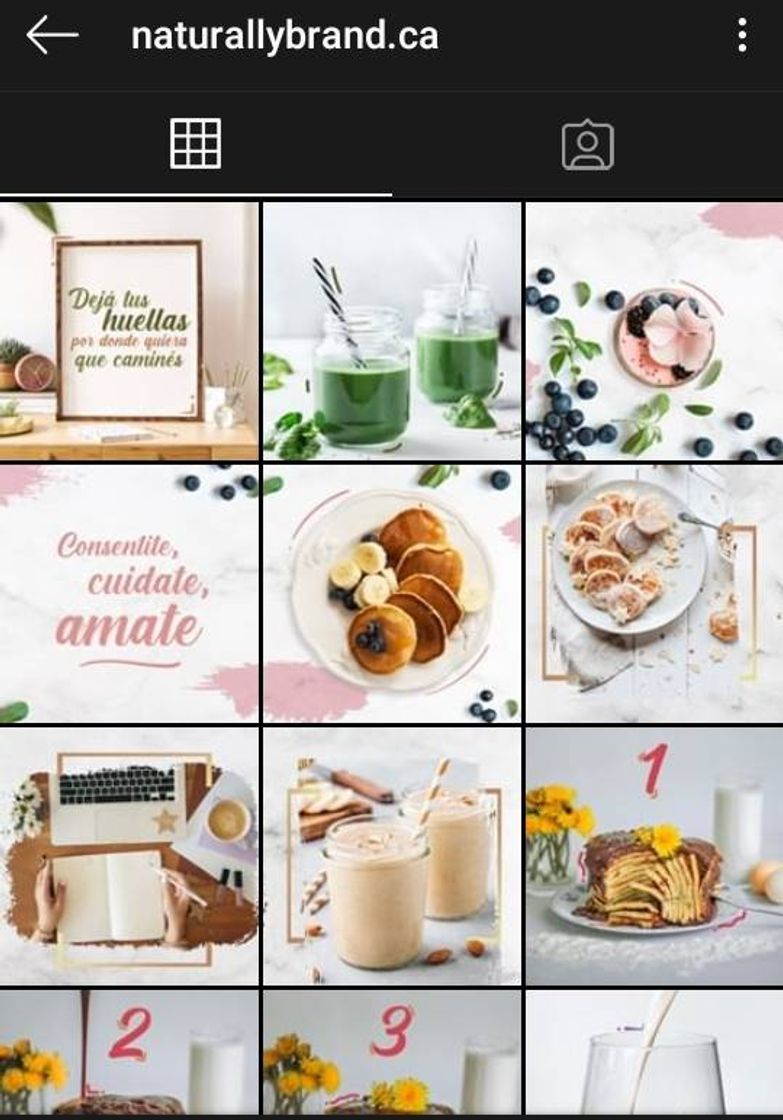Open the green smoothie jars post
This screenshot has height=1120, width=783.
coord(392,331)
